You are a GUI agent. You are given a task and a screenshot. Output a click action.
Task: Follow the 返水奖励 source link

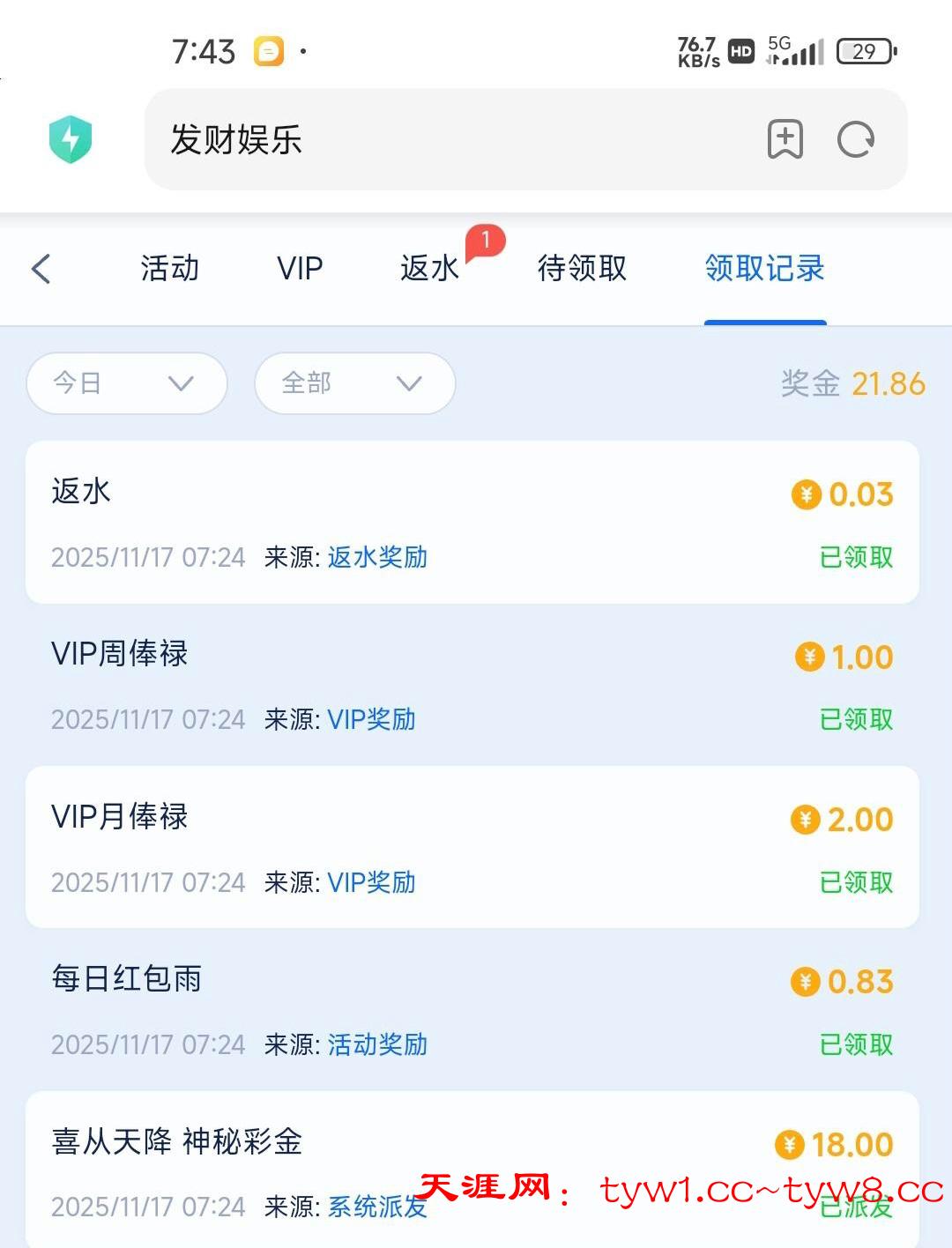(x=377, y=557)
